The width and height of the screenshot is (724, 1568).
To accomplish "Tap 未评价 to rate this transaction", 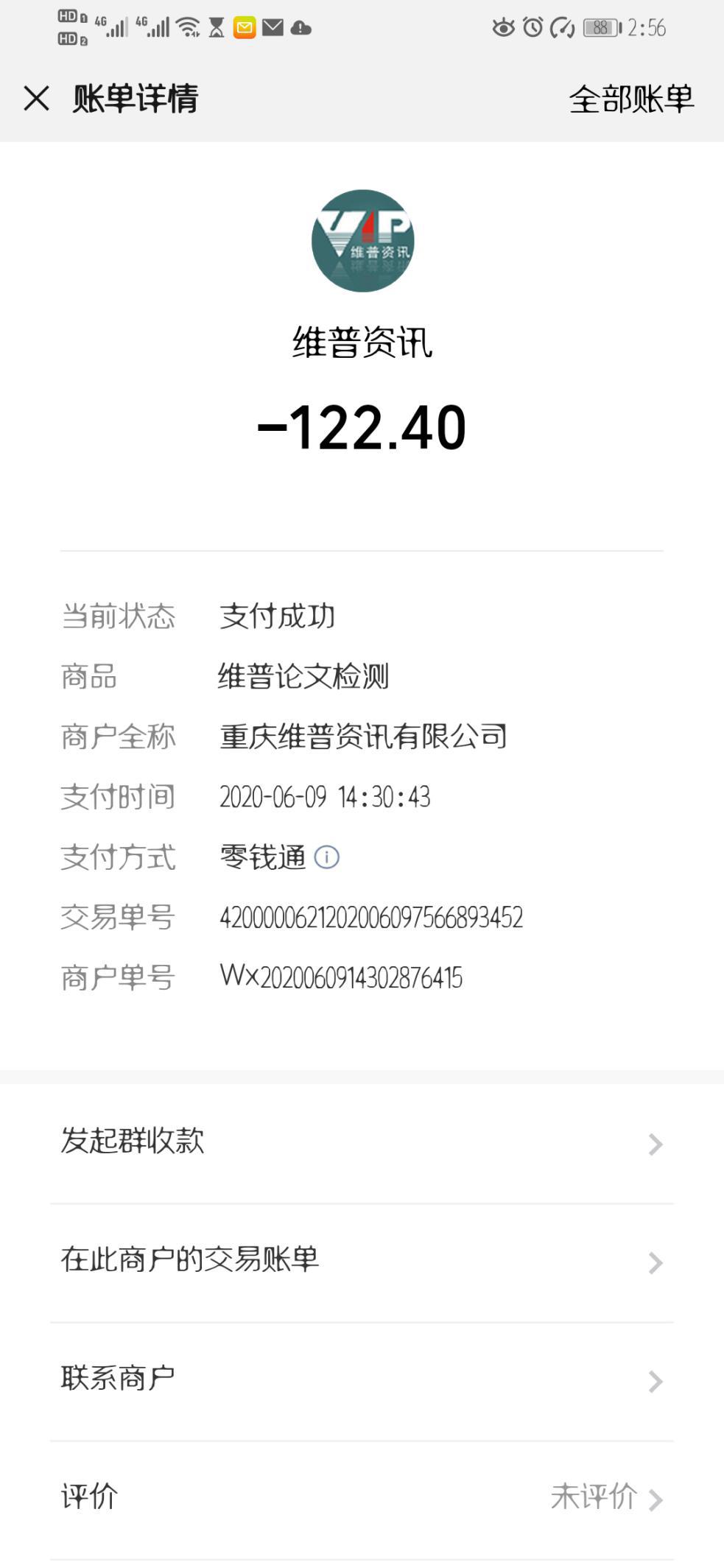I will [x=595, y=1497].
